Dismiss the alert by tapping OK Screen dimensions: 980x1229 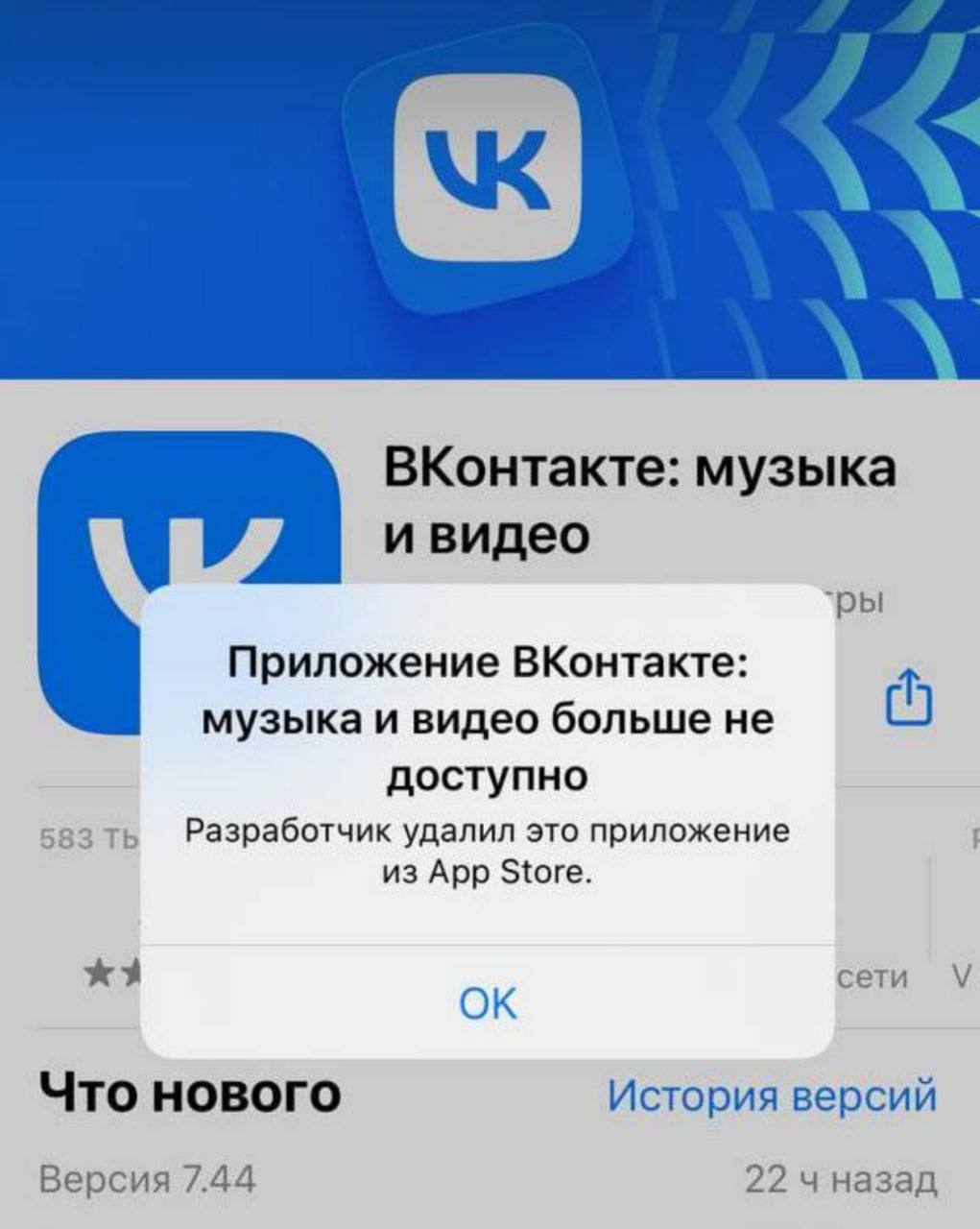488,1003
